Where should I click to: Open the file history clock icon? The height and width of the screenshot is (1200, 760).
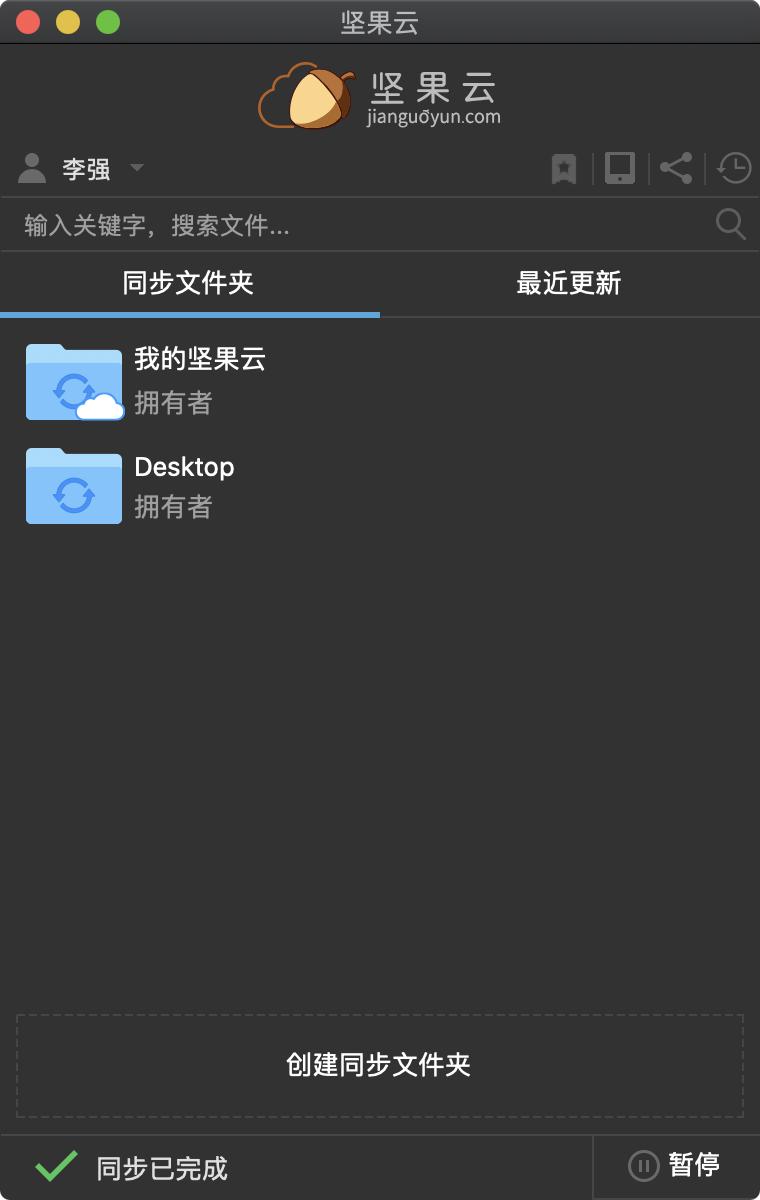(x=735, y=168)
